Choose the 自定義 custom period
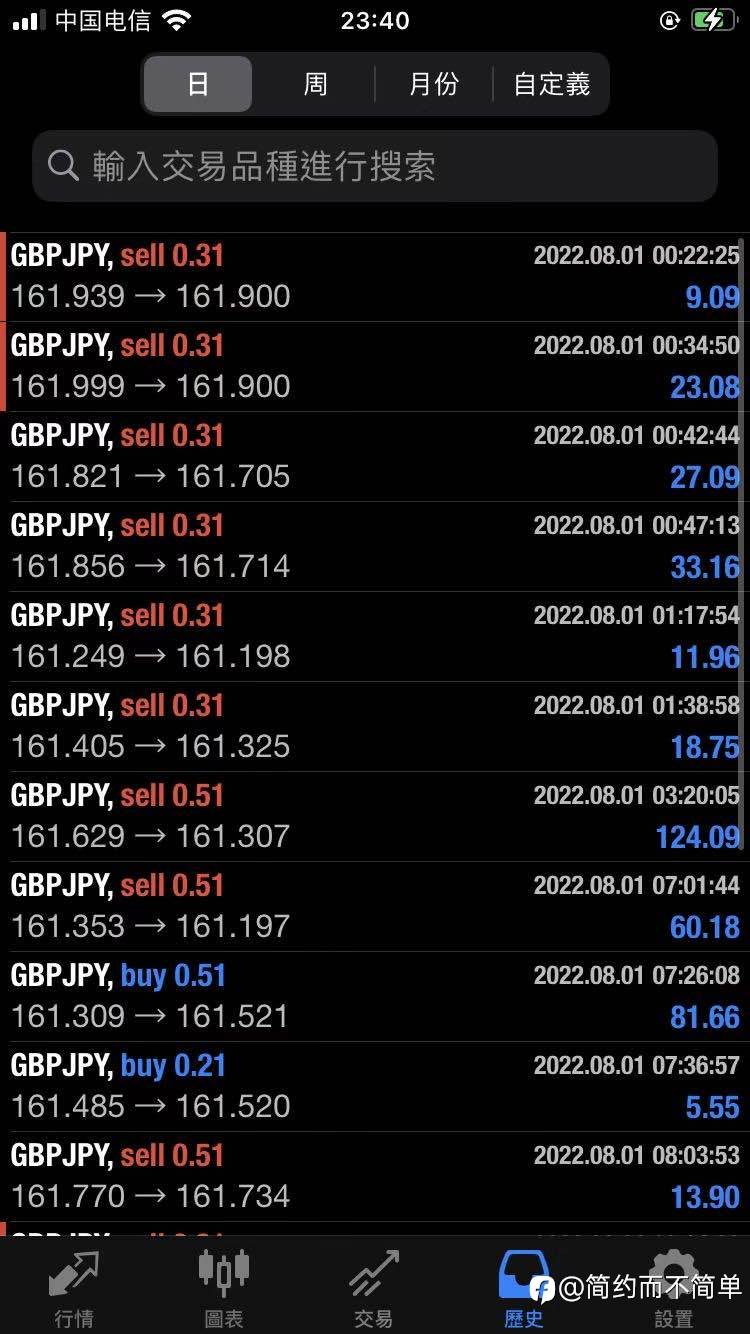This screenshot has width=750, height=1334. tap(551, 84)
